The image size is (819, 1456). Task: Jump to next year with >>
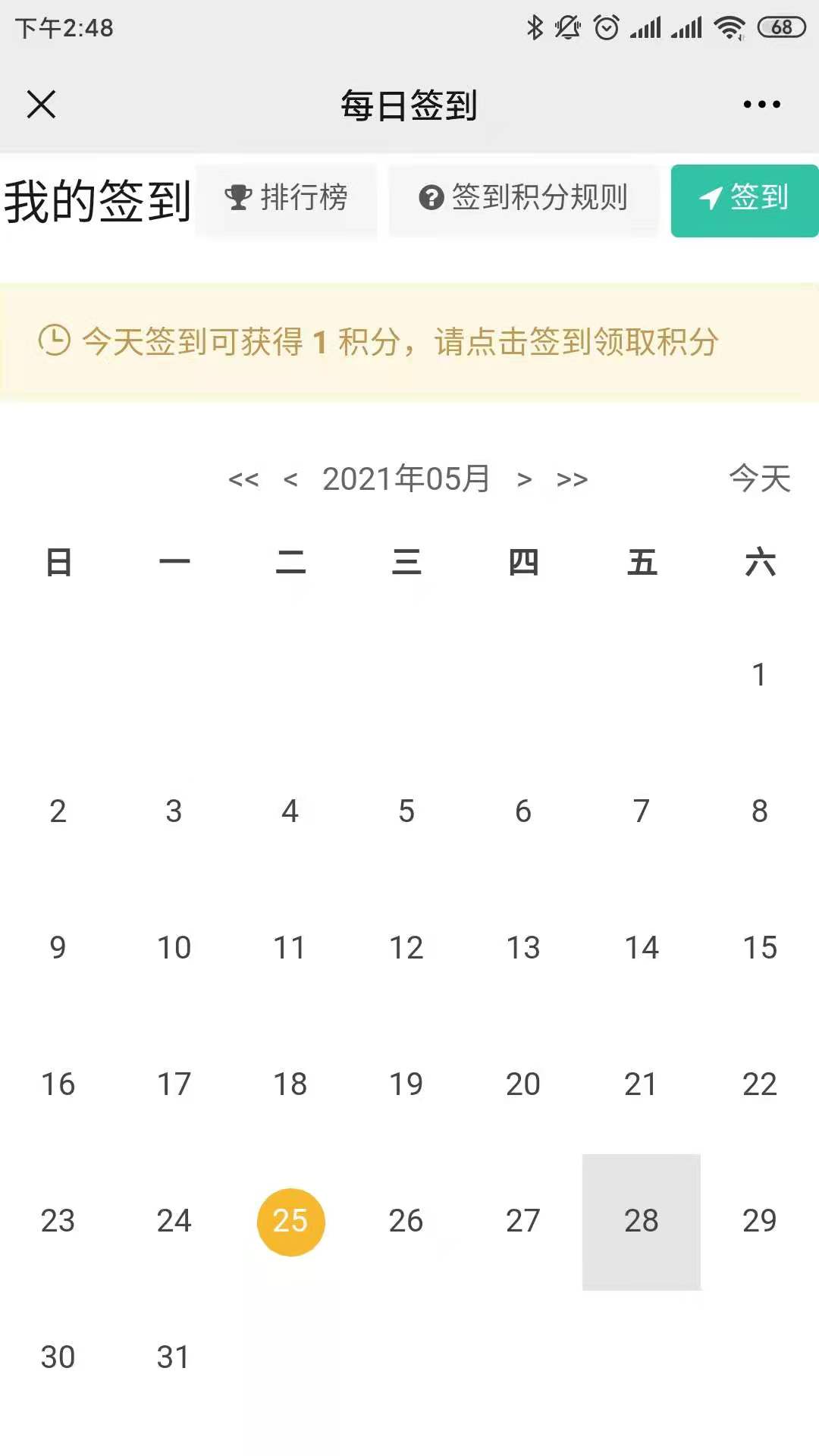[572, 479]
